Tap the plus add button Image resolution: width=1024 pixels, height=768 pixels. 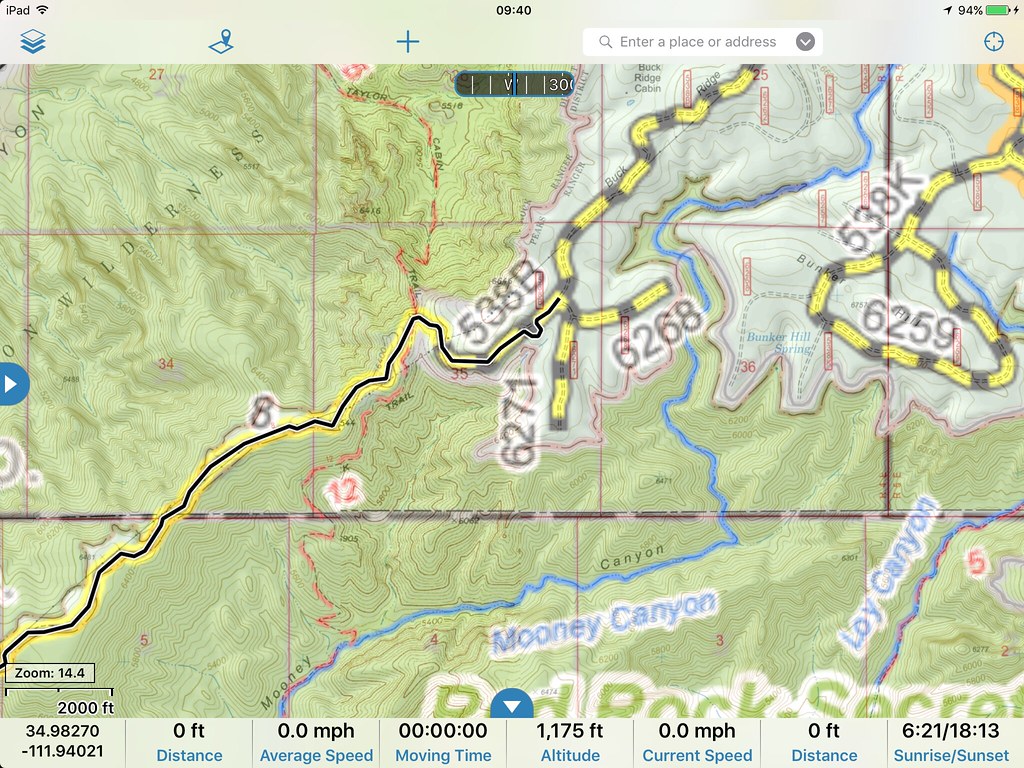(408, 42)
